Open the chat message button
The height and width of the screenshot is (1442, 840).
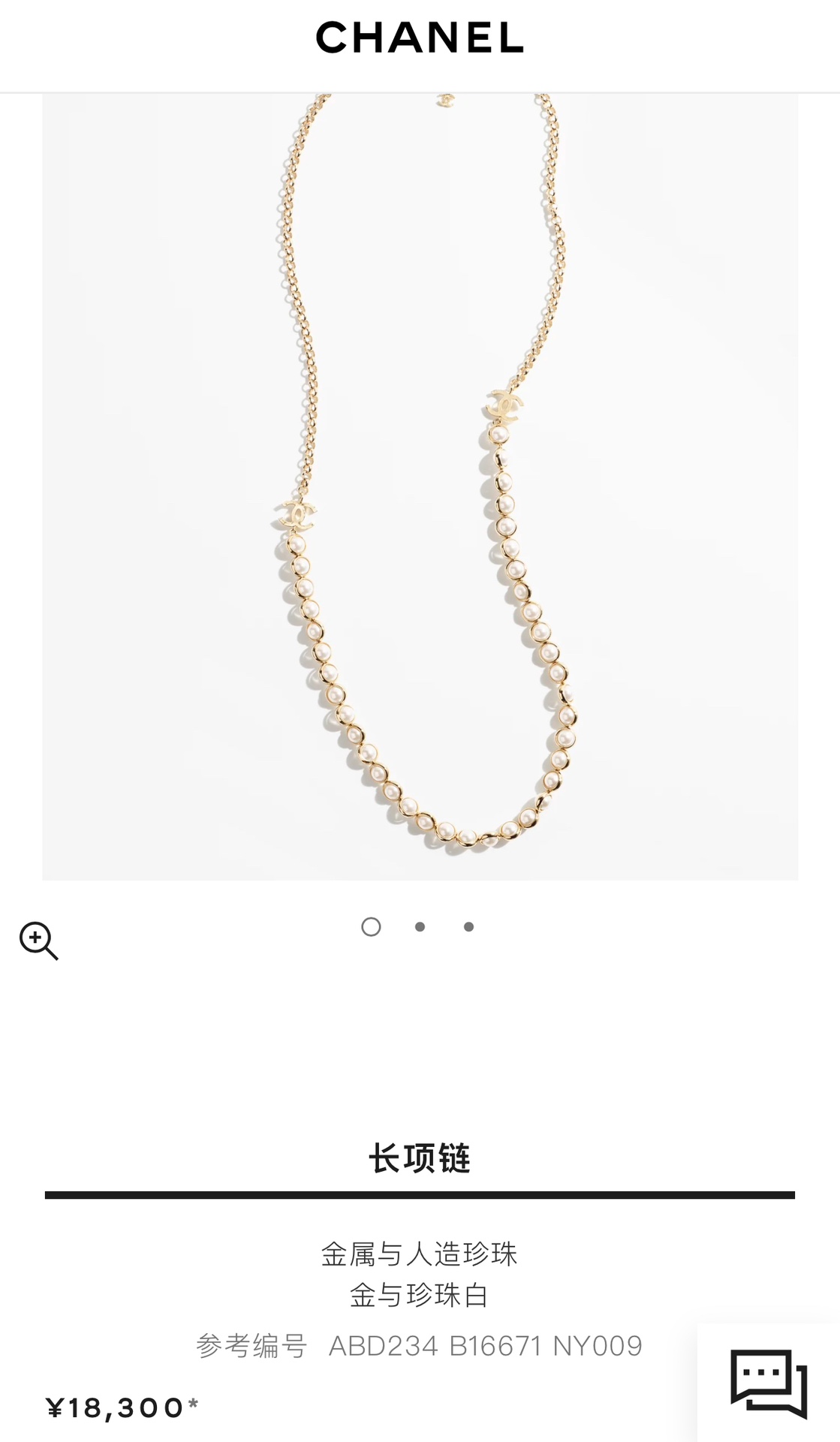click(769, 1383)
